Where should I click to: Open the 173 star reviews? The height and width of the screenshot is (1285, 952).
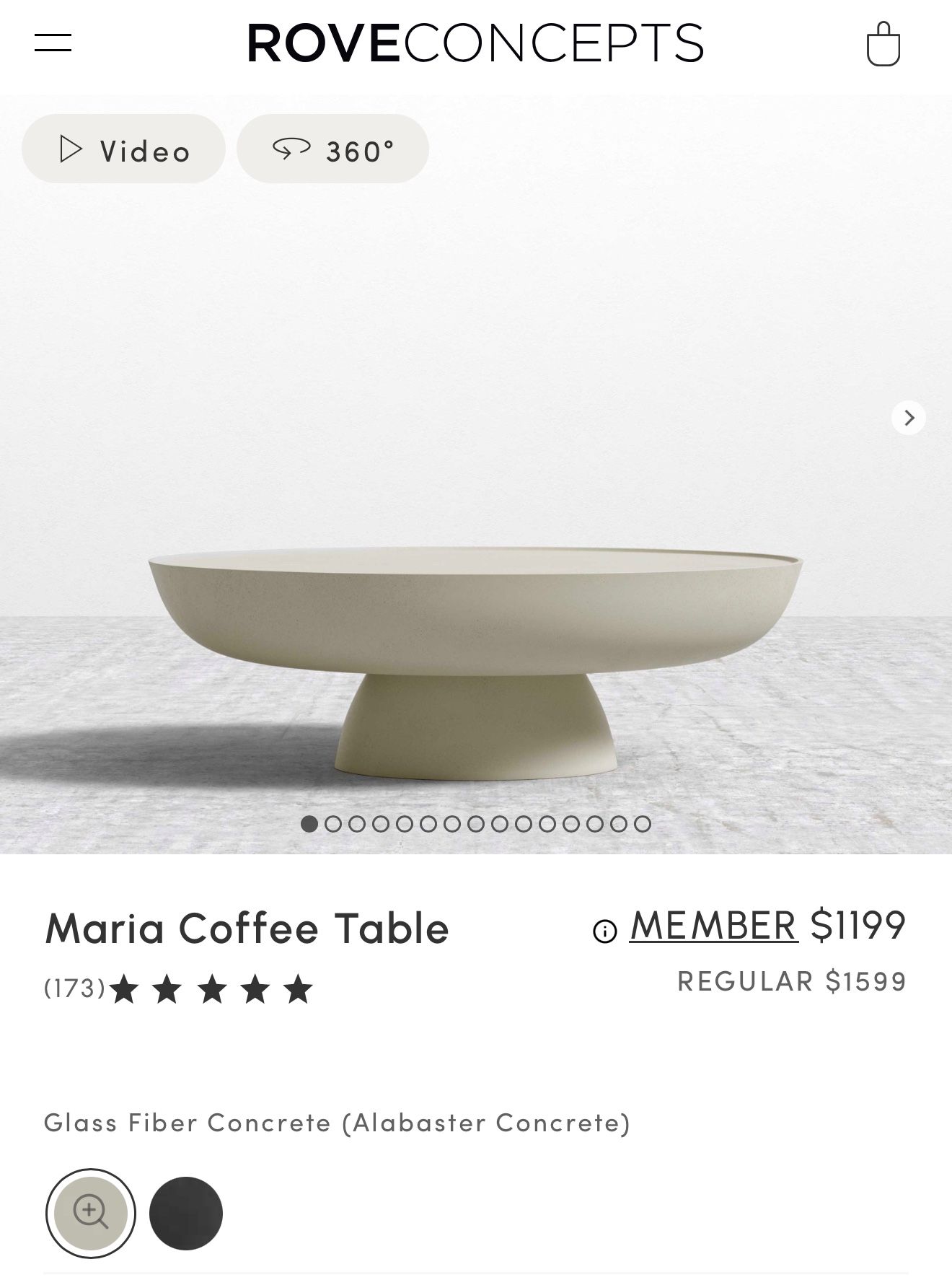coord(178,988)
